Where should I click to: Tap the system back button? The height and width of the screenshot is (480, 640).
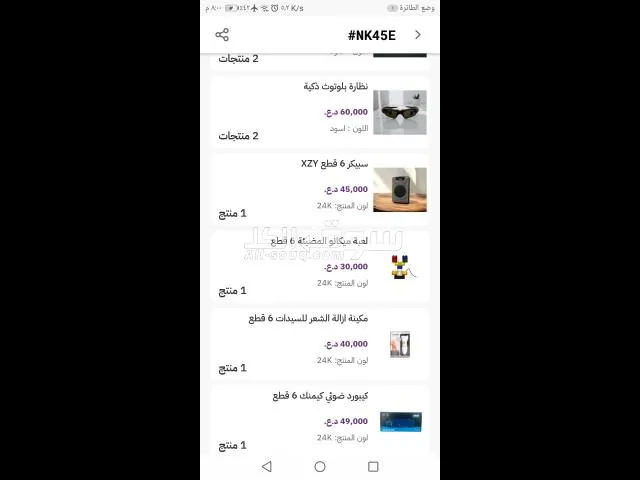[267, 466]
